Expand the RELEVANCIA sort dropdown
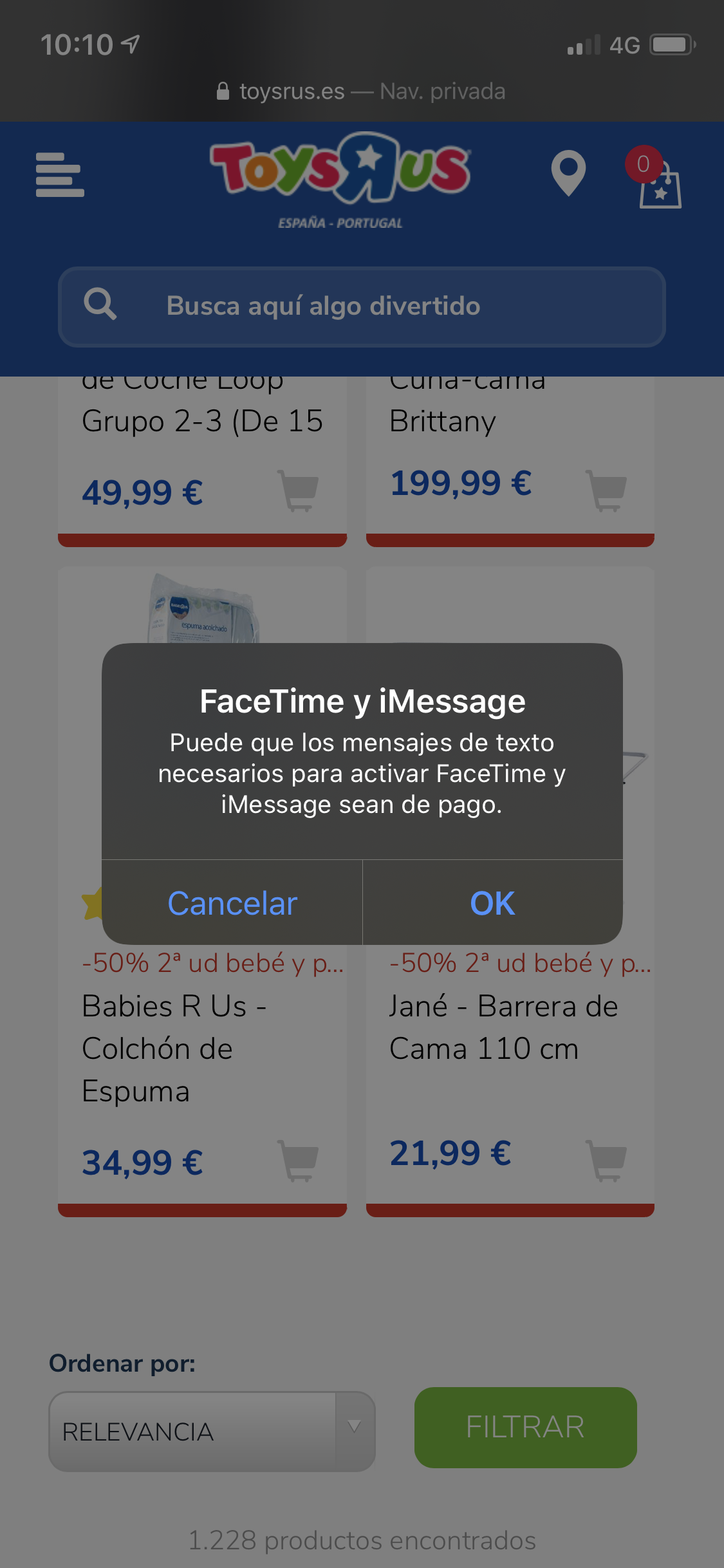Viewport: 724px width, 1568px height. click(211, 1432)
